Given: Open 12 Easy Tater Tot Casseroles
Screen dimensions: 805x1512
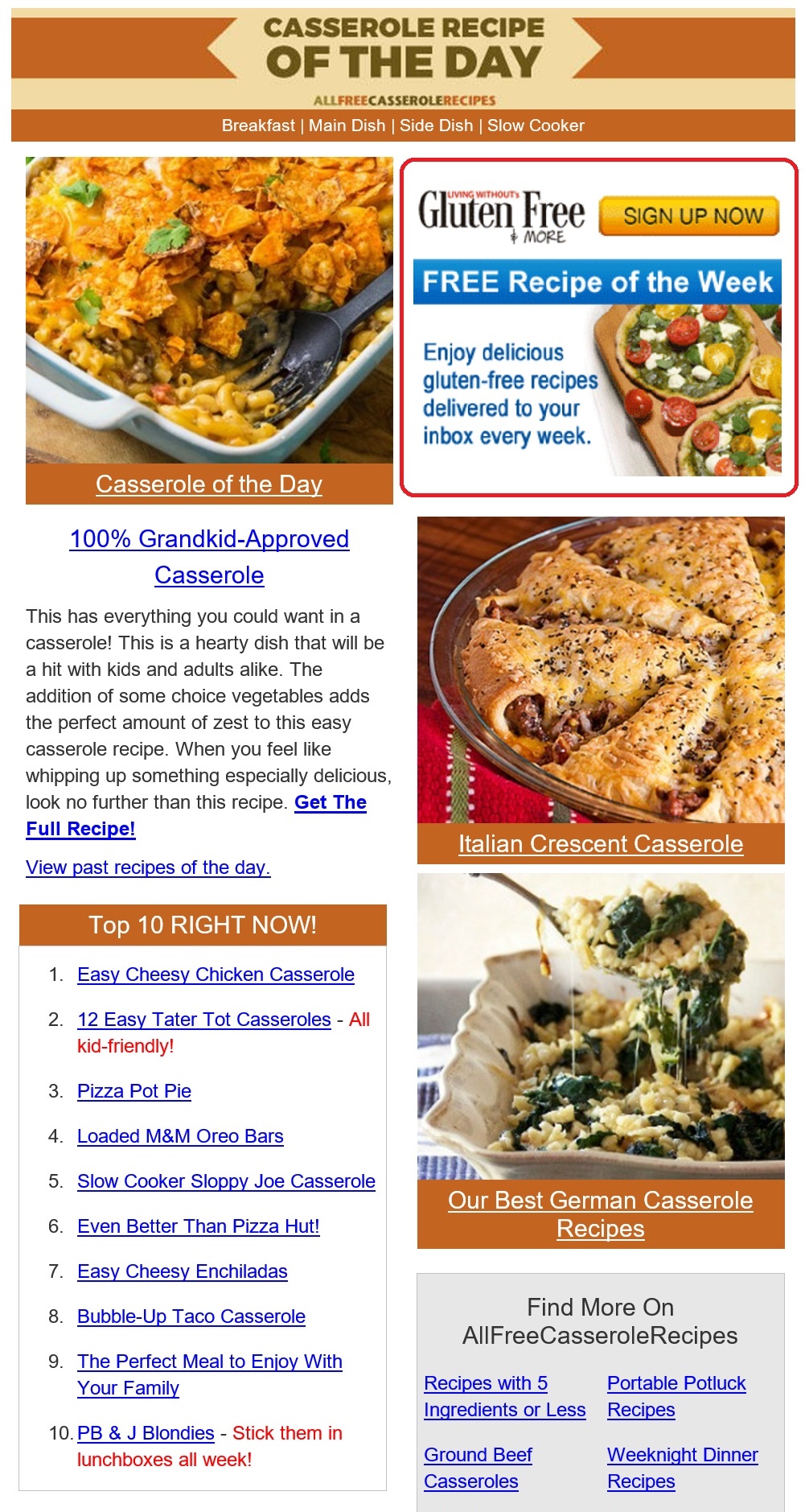Looking at the screenshot, I should pos(204,1020).
